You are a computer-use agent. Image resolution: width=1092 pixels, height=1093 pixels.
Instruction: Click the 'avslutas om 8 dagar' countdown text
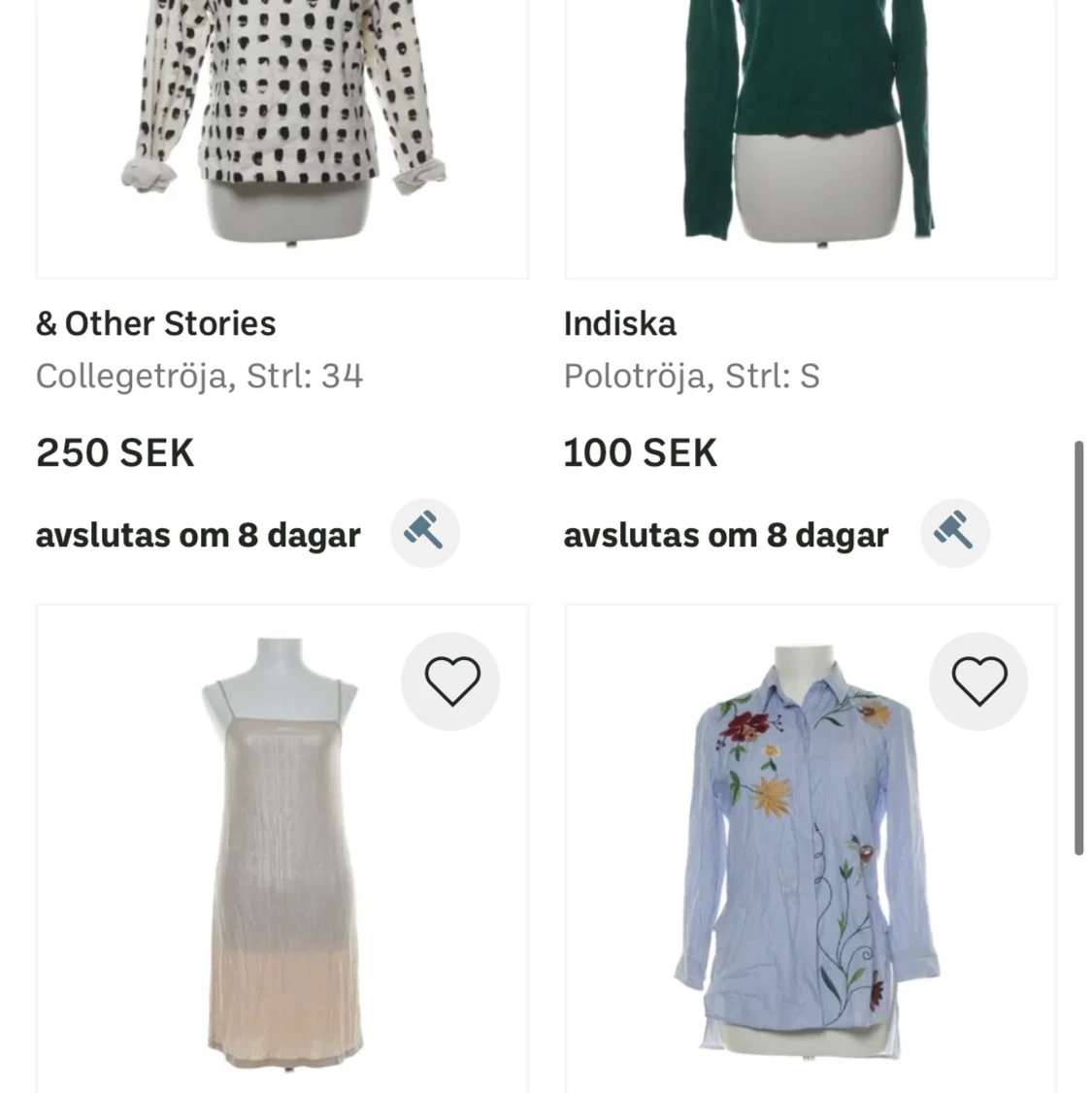pos(198,533)
